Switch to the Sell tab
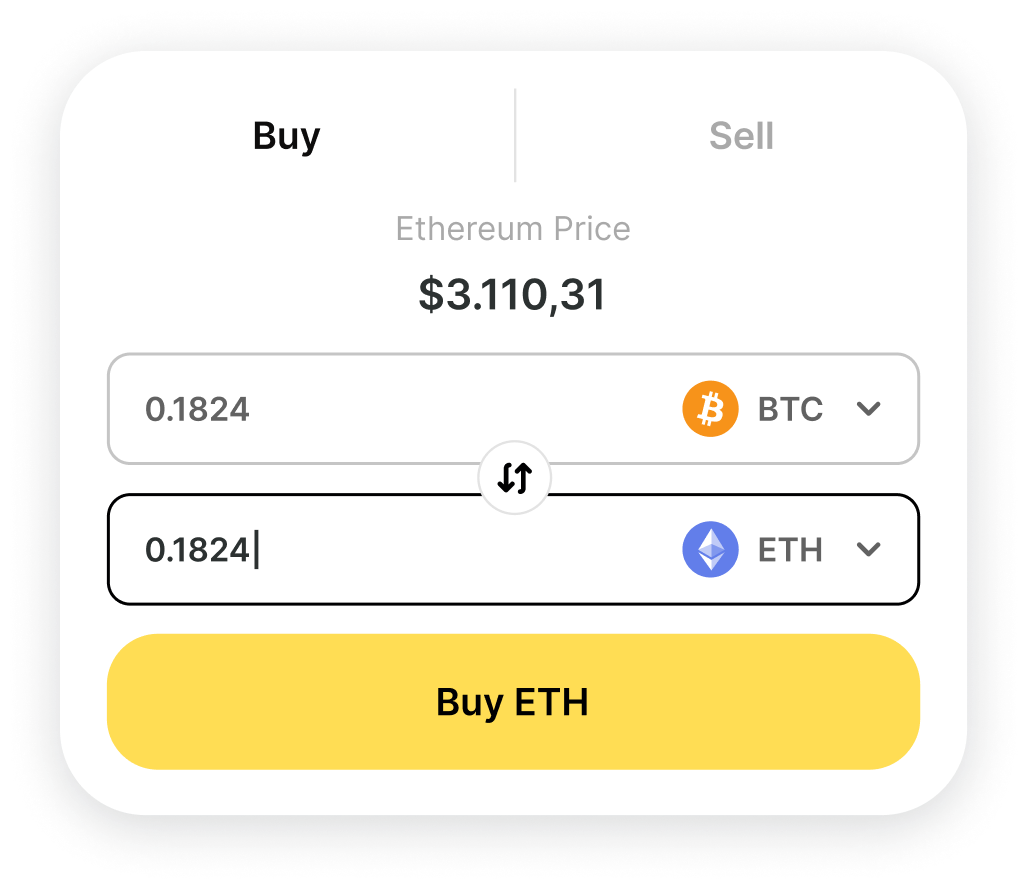Image resolution: width=1028 pixels, height=885 pixels. pyautogui.click(x=741, y=136)
